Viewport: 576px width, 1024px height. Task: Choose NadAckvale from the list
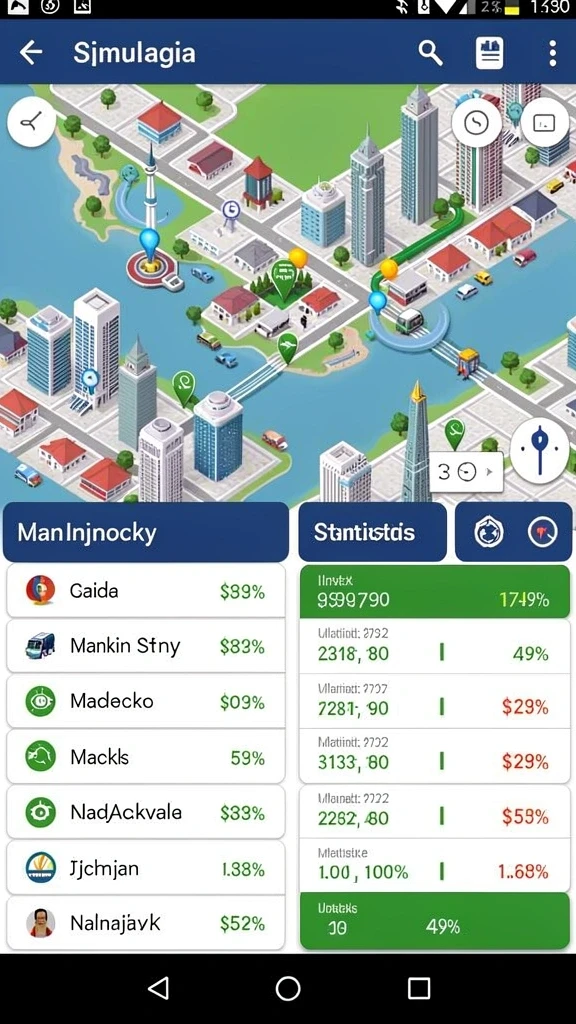pos(146,812)
